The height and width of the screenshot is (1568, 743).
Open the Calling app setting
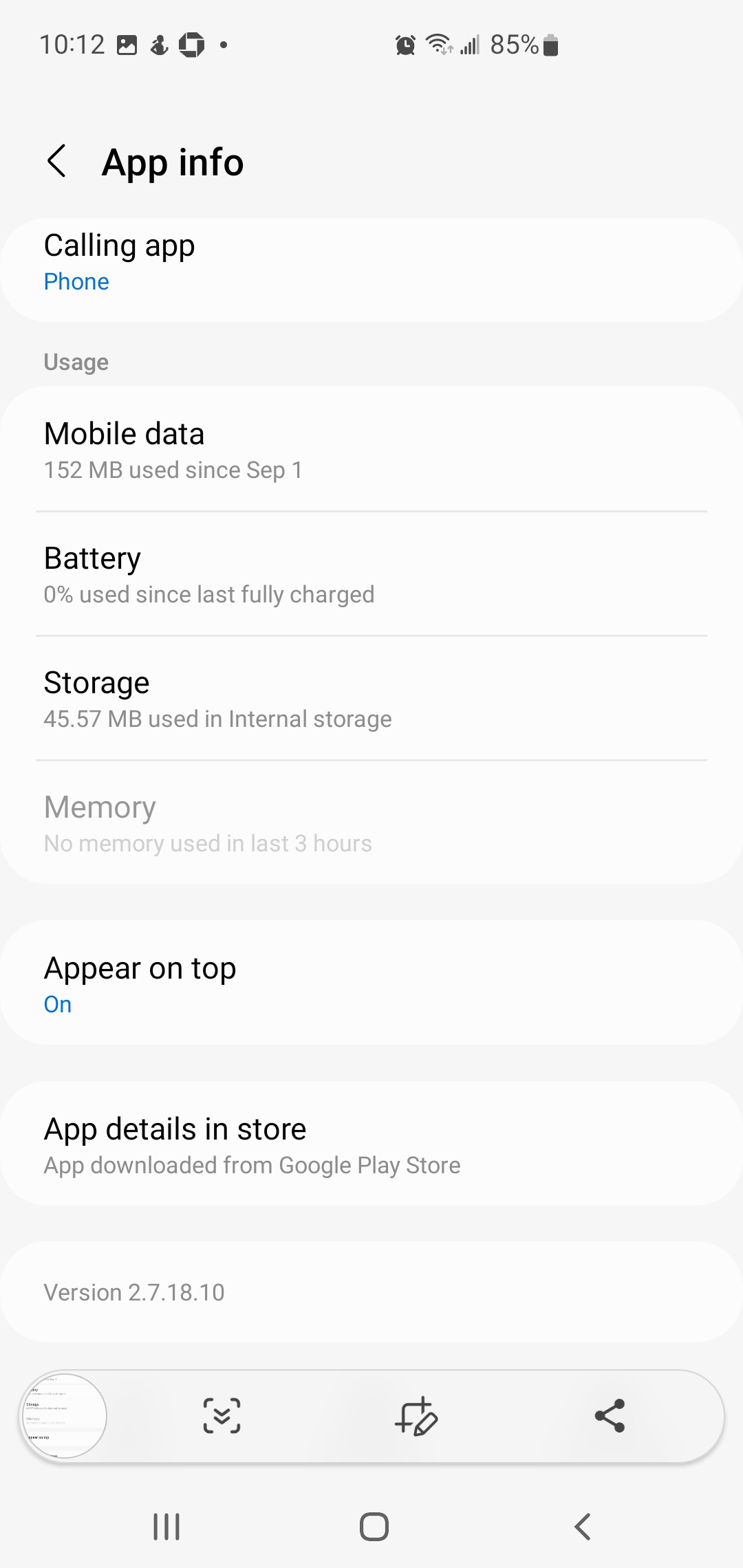pos(371,270)
